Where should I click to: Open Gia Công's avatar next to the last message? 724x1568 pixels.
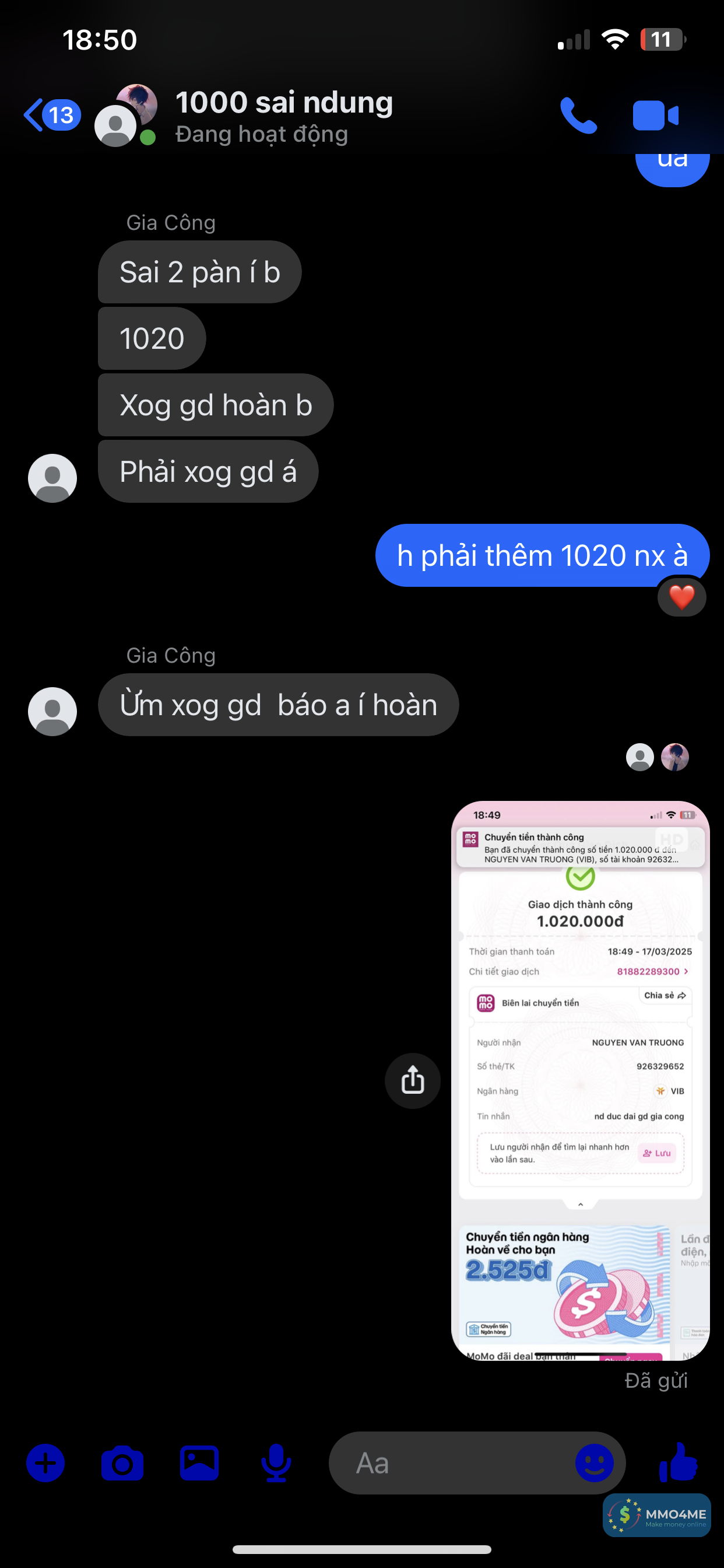(52, 712)
